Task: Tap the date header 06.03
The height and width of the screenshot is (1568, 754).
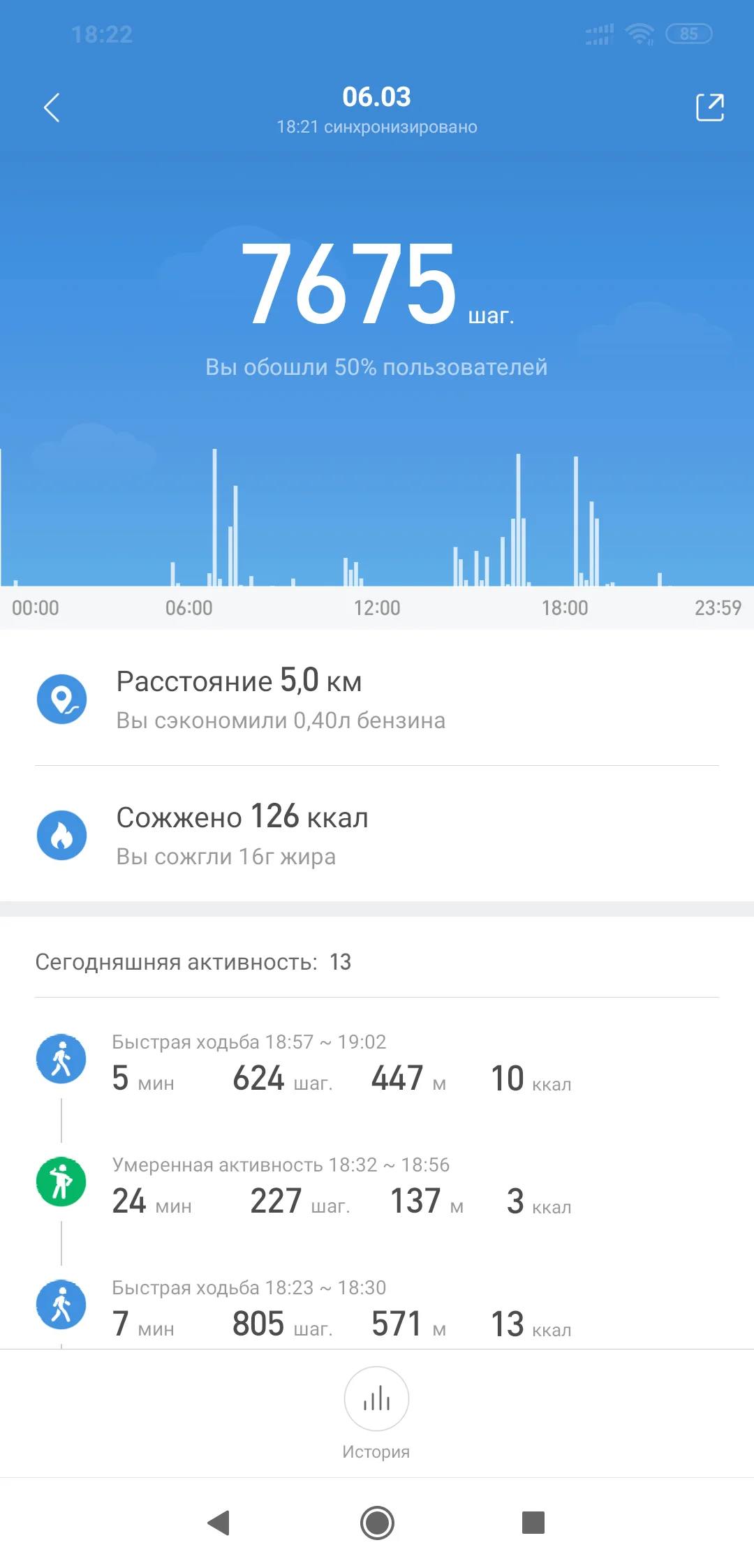Action: [x=377, y=96]
